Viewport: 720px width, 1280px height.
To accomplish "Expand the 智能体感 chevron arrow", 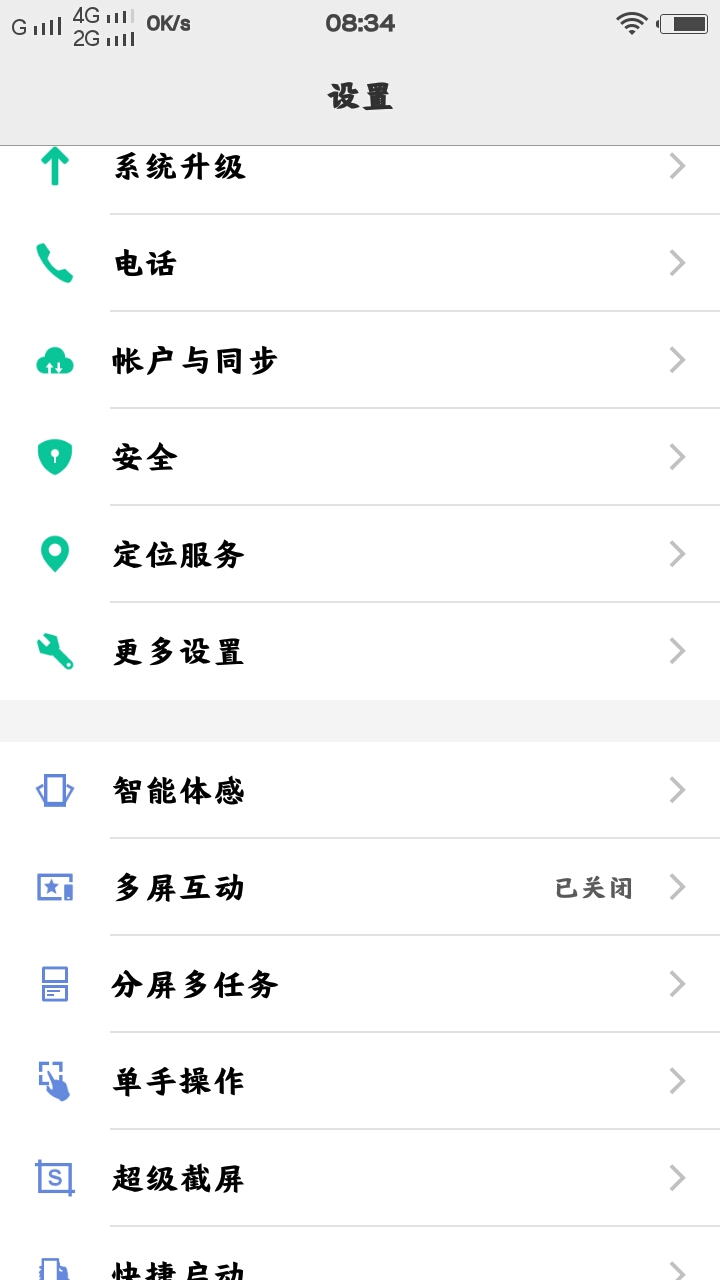I will click(676, 790).
